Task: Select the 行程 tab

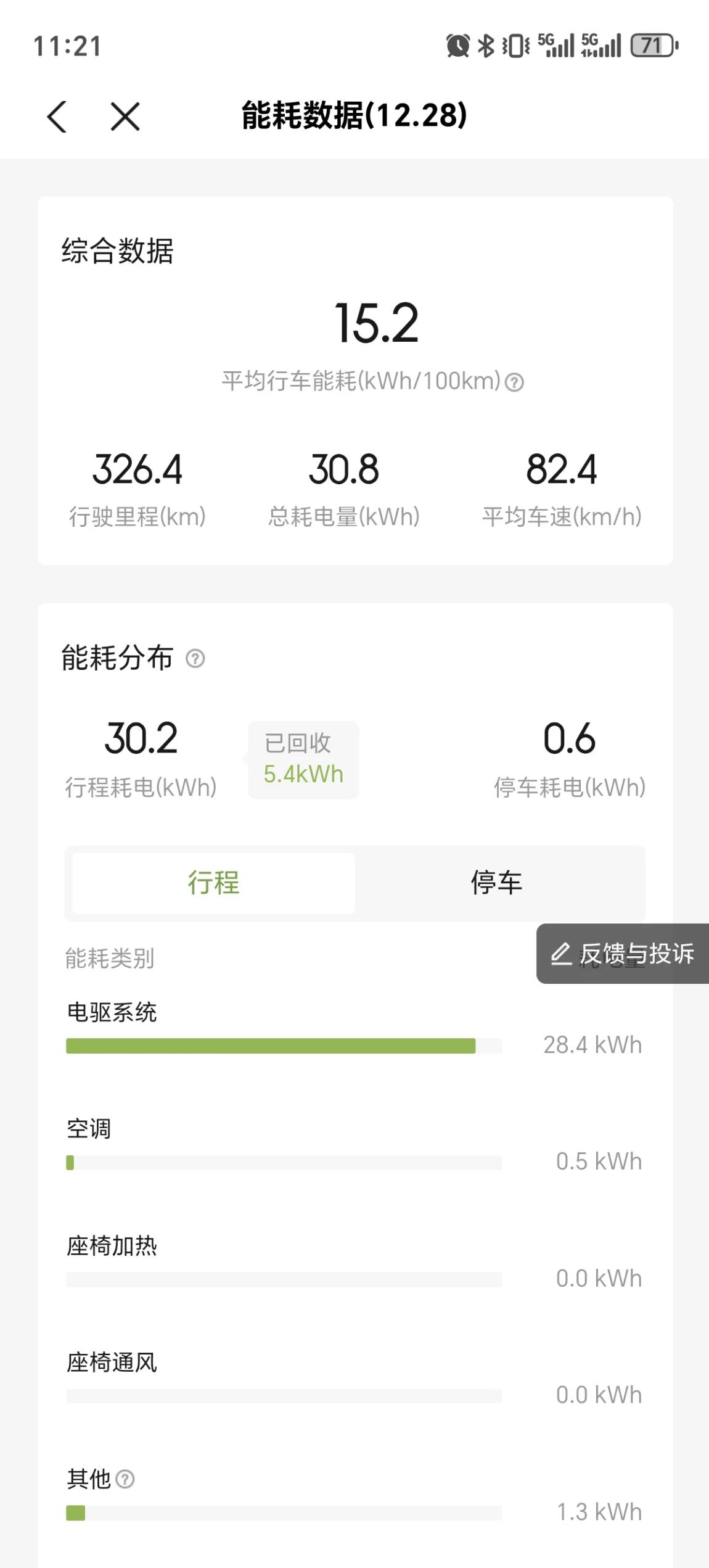Action: [213, 883]
